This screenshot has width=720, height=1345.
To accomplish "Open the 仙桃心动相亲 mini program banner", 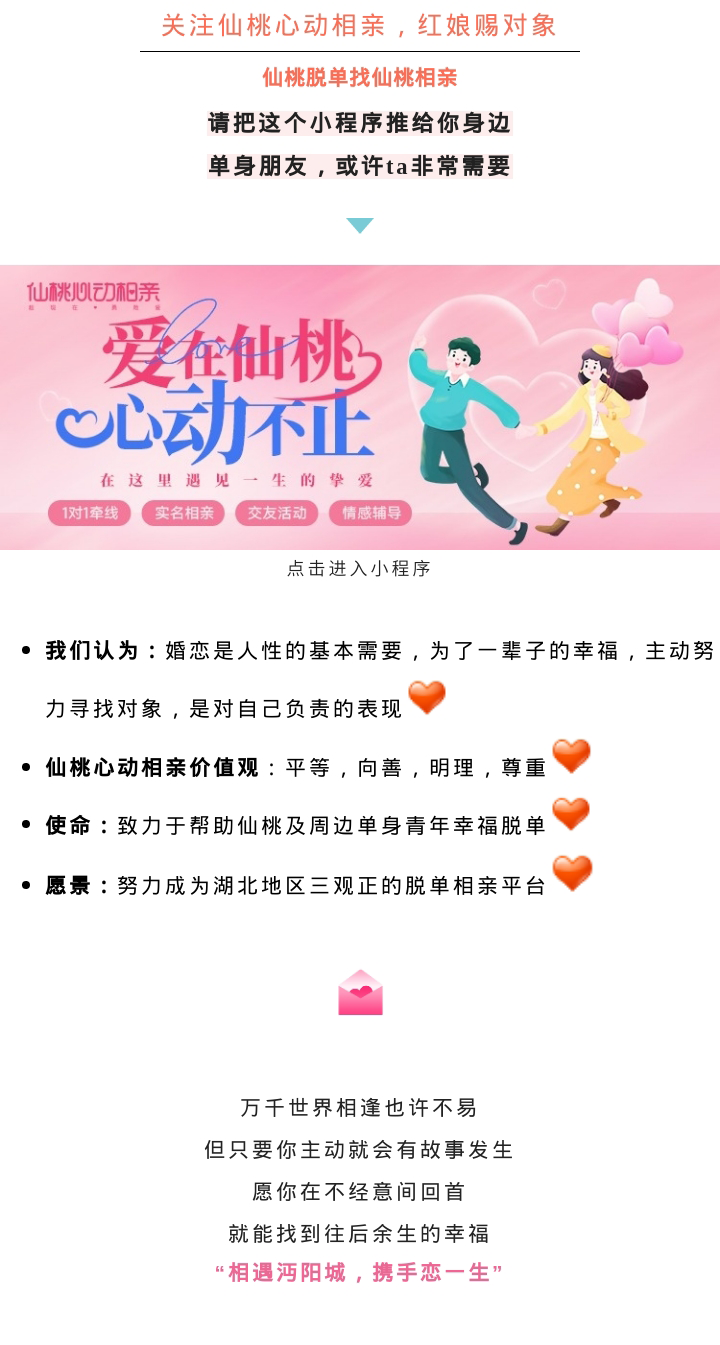I will coord(360,406).
